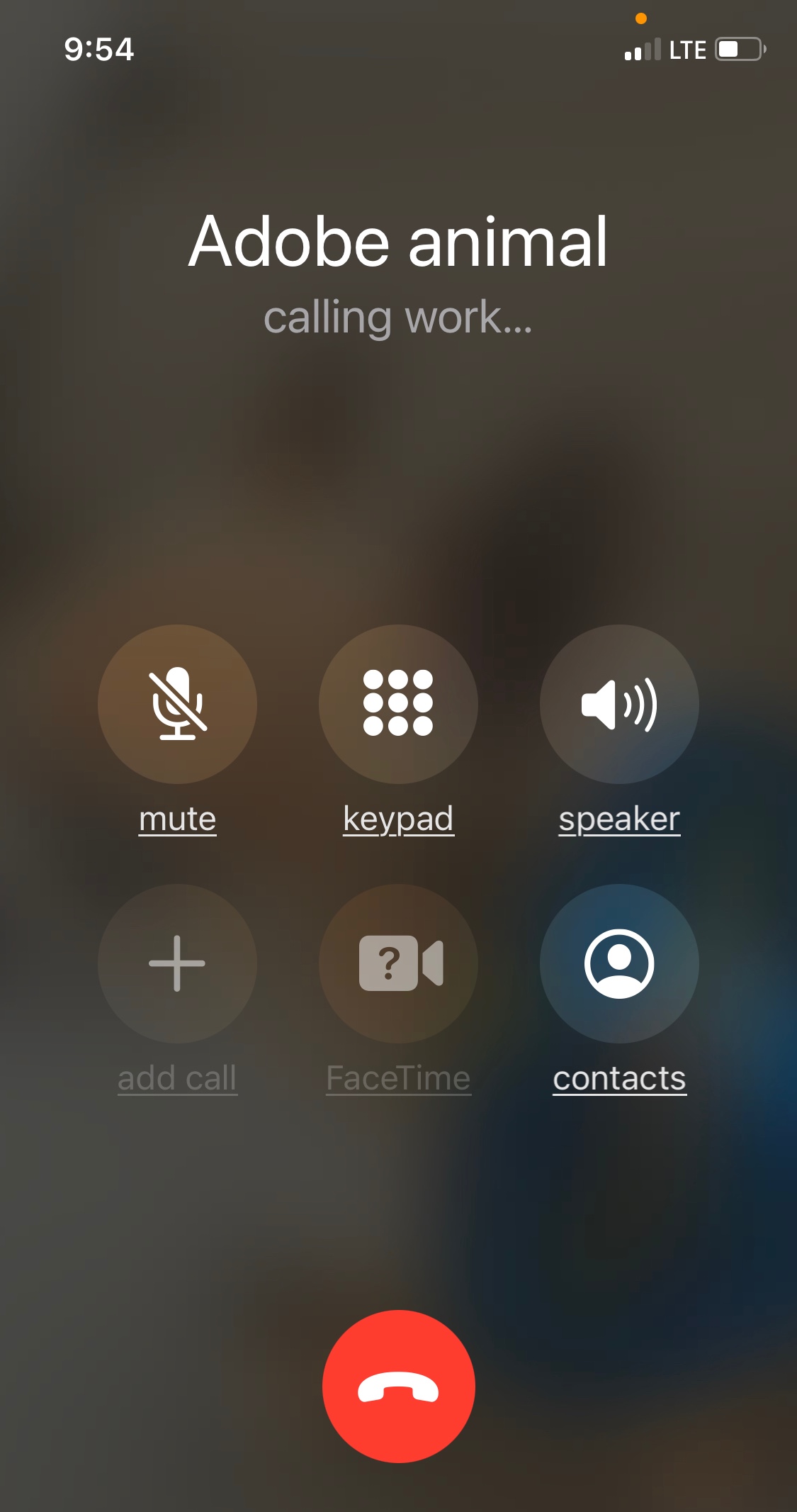Image resolution: width=797 pixels, height=1512 pixels.
Task: Open the dial keypad
Action: (x=398, y=704)
